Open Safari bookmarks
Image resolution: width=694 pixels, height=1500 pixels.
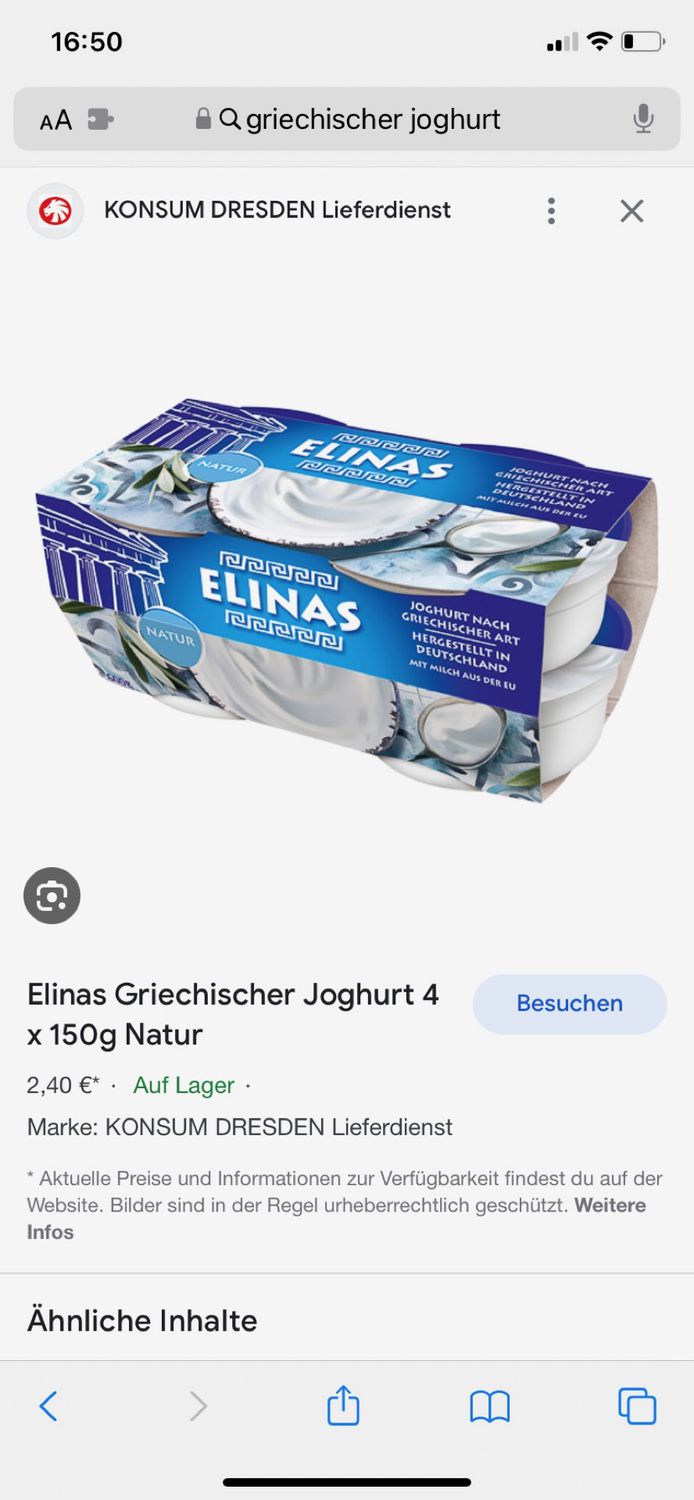490,1406
